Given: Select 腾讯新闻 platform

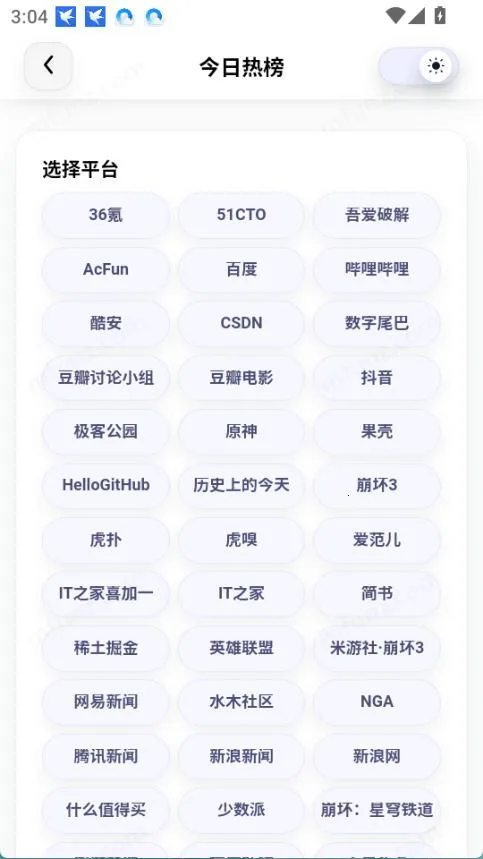Looking at the screenshot, I should click(106, 755).
